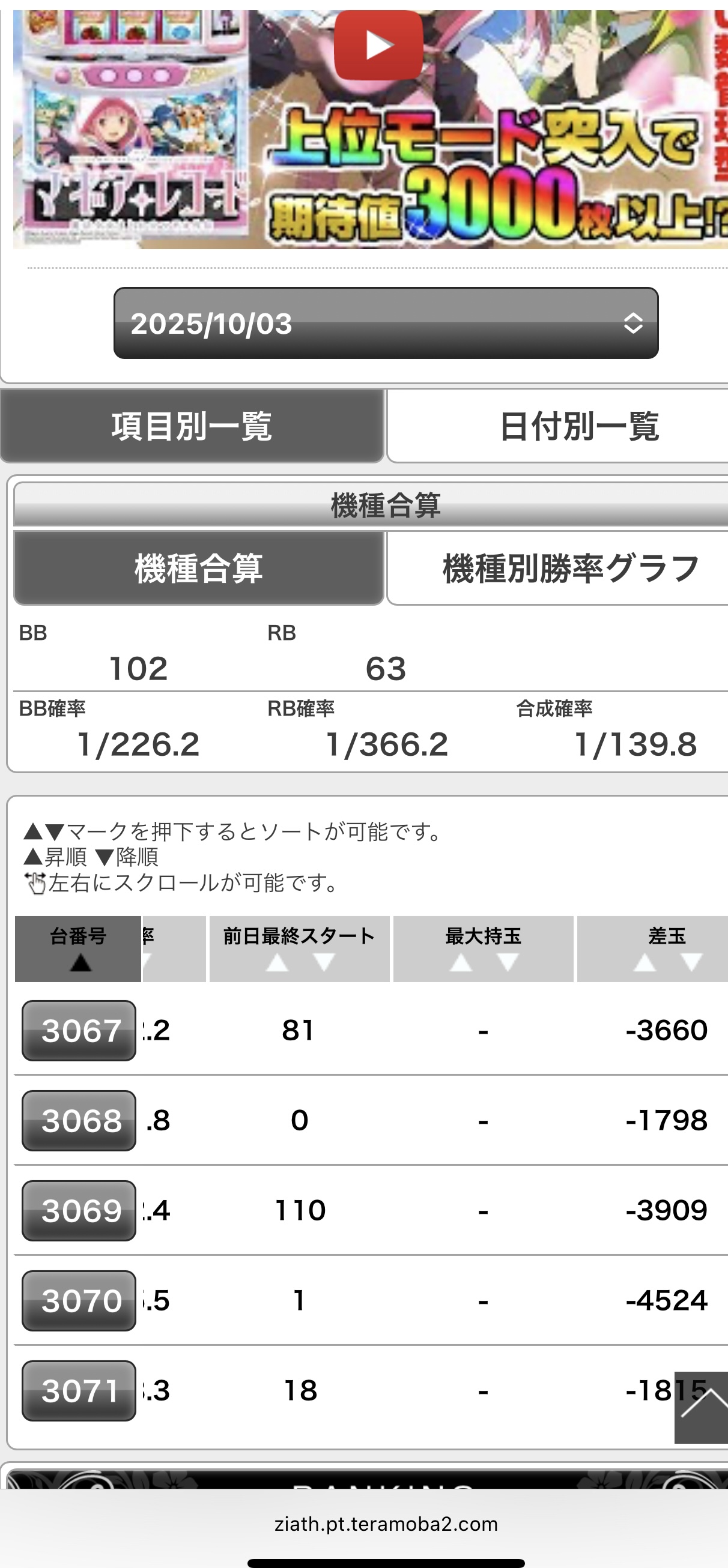Image resolution: width=728 pixels, height=1568 pixels.
Task: Sort 差玉 column ascending
Action: pyautogui.click(x=645, y=962)
